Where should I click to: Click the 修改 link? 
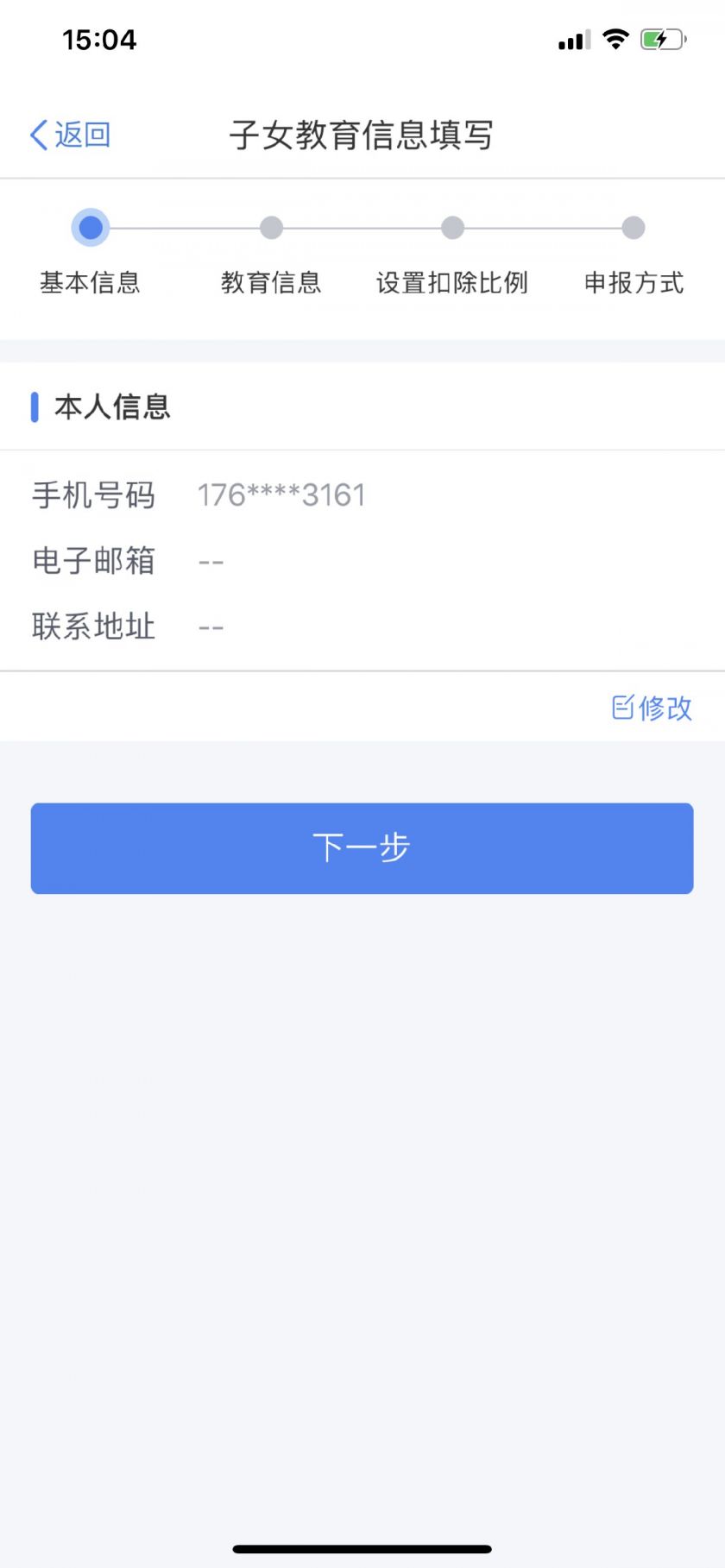click(x=665, y=708)
